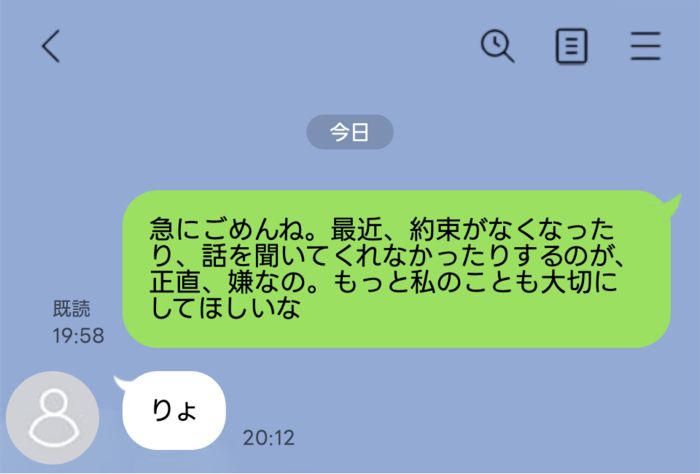Open the chat notes icon
Screen dimensions: 700x474
571,47
